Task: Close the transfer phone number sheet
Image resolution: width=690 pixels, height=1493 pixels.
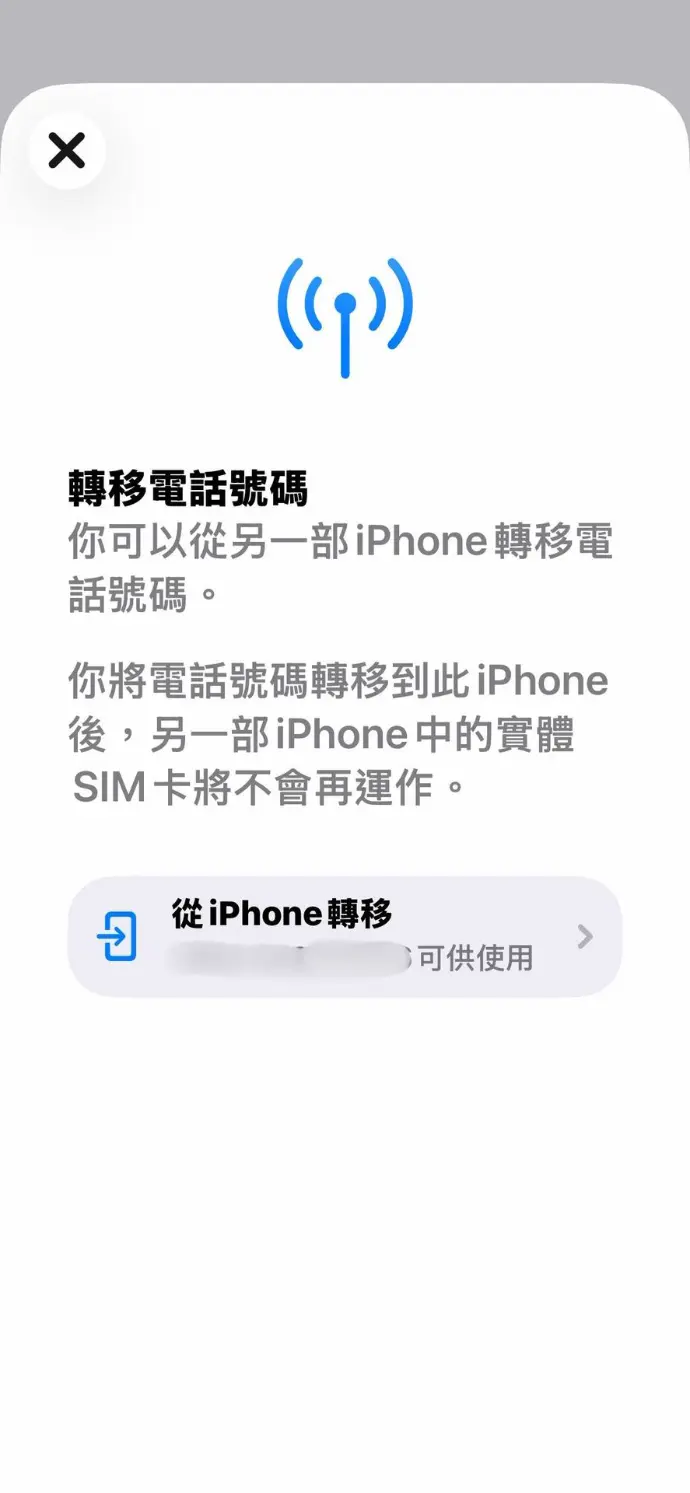Action: pos(67,151)
